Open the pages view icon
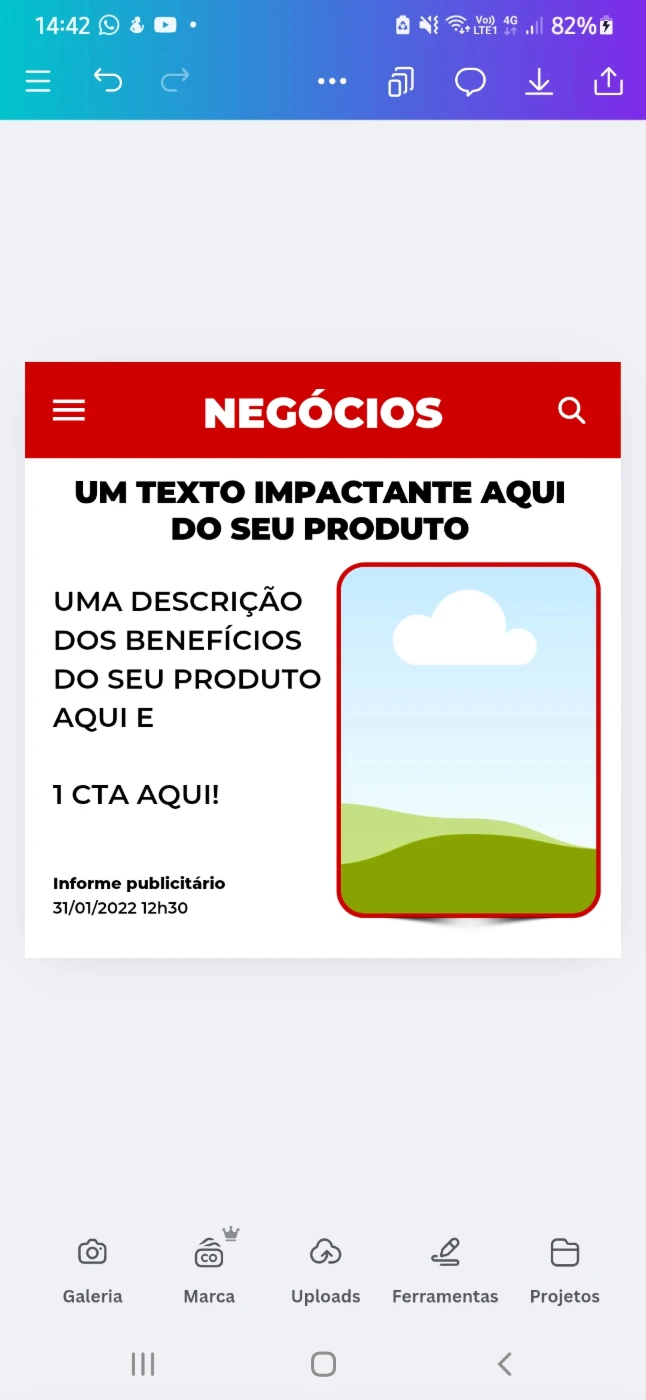The image size is (646, 1400). (x=401, y=82)
